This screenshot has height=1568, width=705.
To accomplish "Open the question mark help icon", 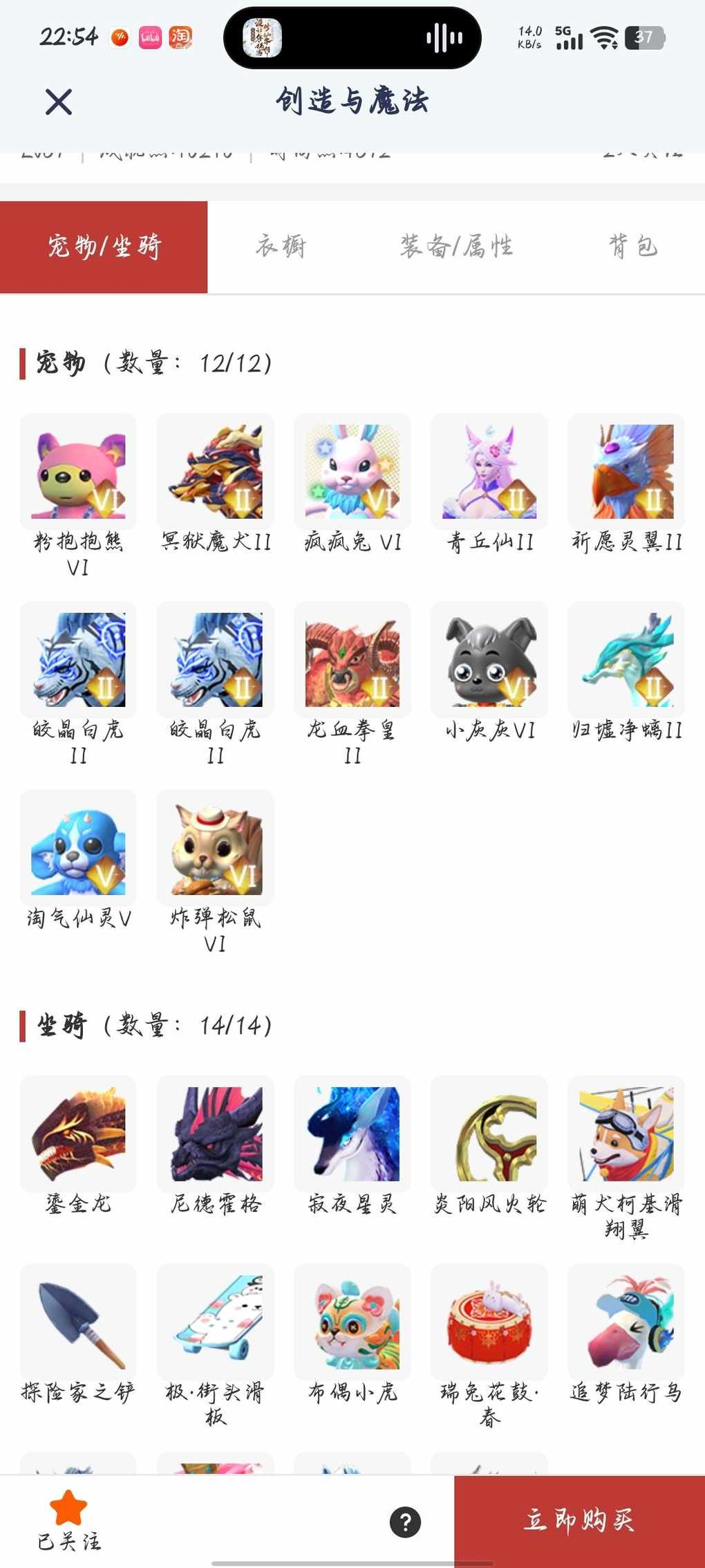I will pyautogui.click(x=406, y=1522).
